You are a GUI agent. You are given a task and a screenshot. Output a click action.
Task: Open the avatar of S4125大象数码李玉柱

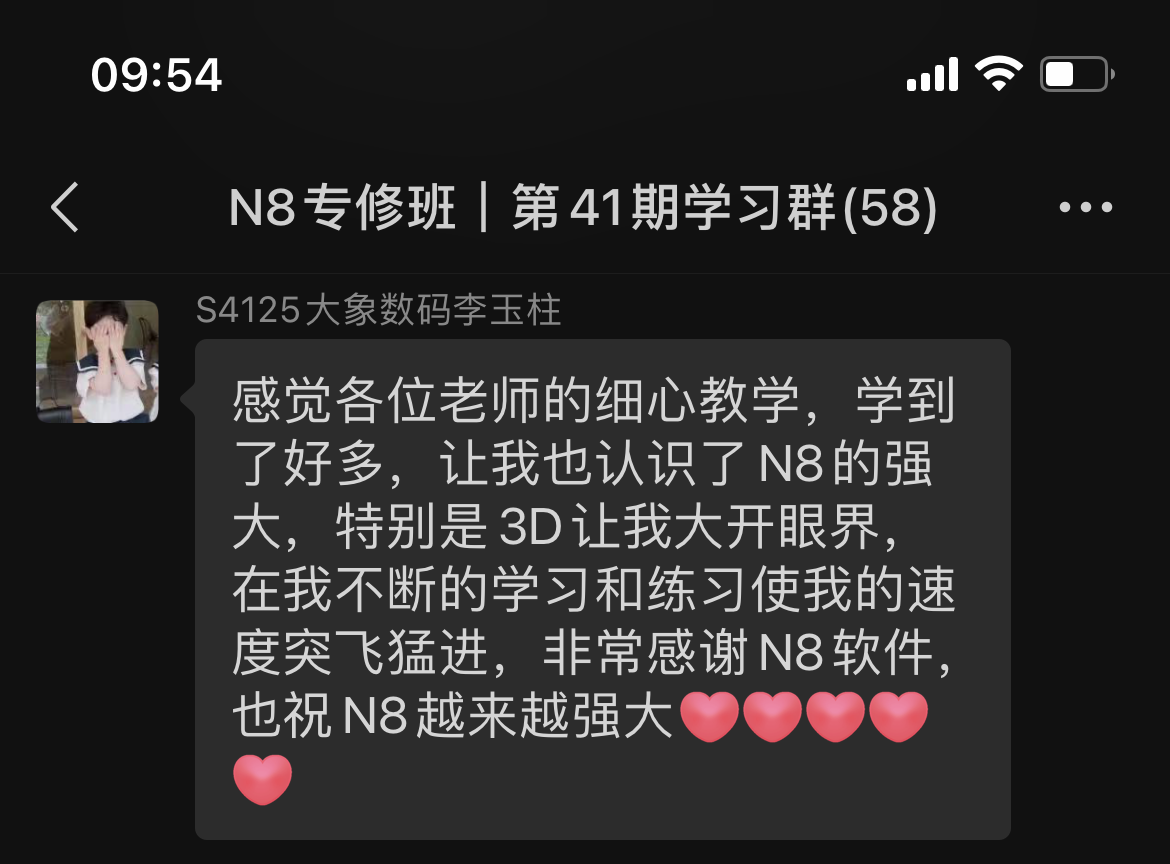pyautogui.click(x=98, y=361)
